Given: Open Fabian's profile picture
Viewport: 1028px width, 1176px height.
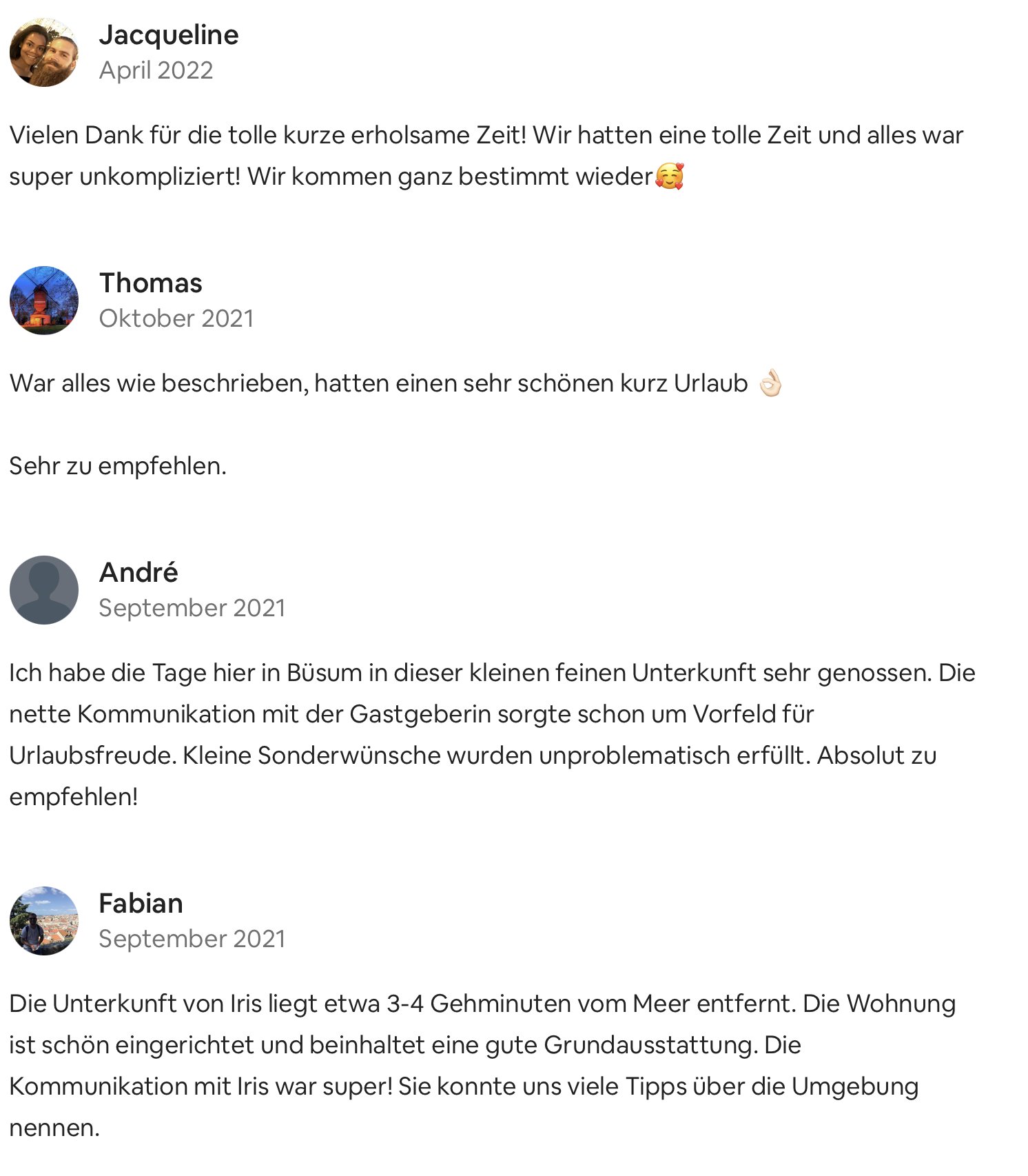Looking at the screenshot, I should (44, 921).
